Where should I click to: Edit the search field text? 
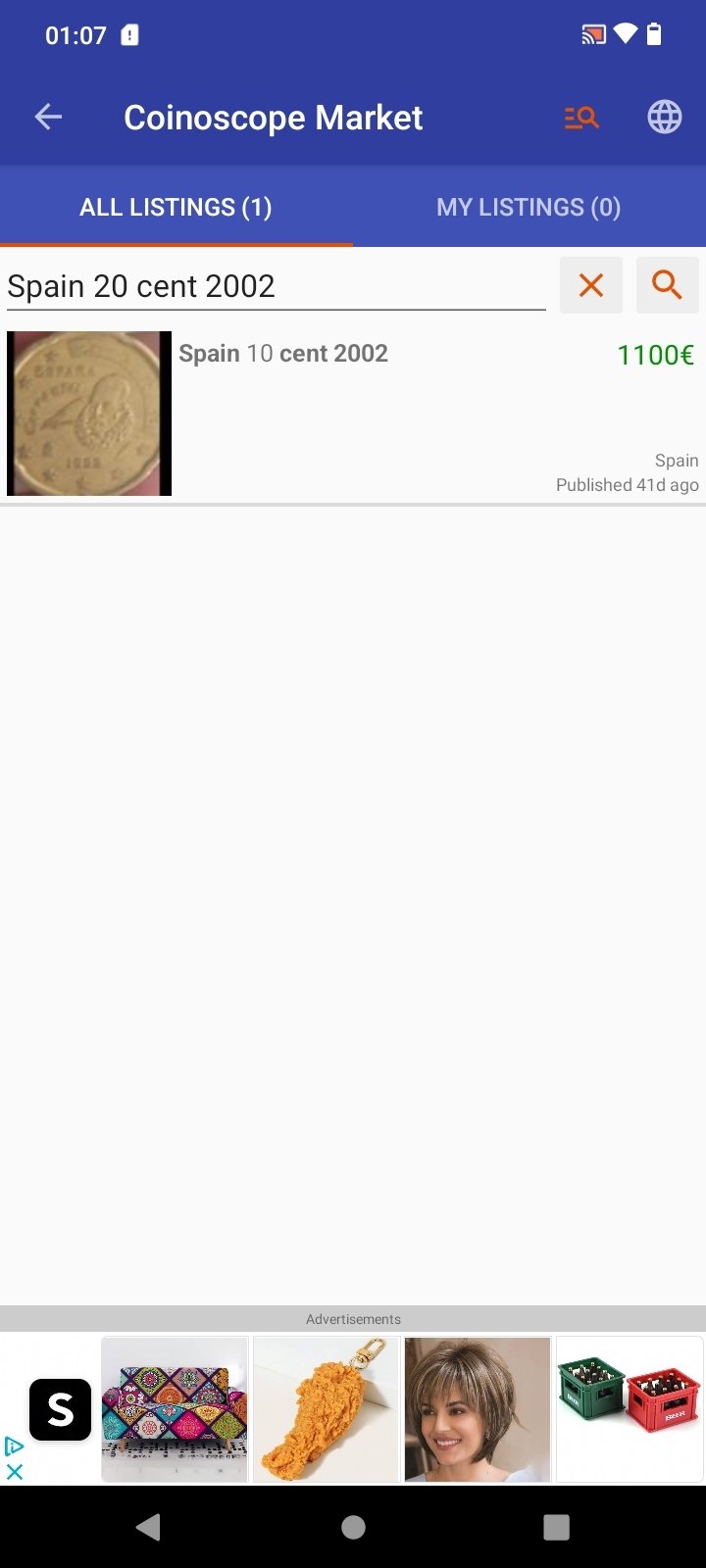pos(277,286)
